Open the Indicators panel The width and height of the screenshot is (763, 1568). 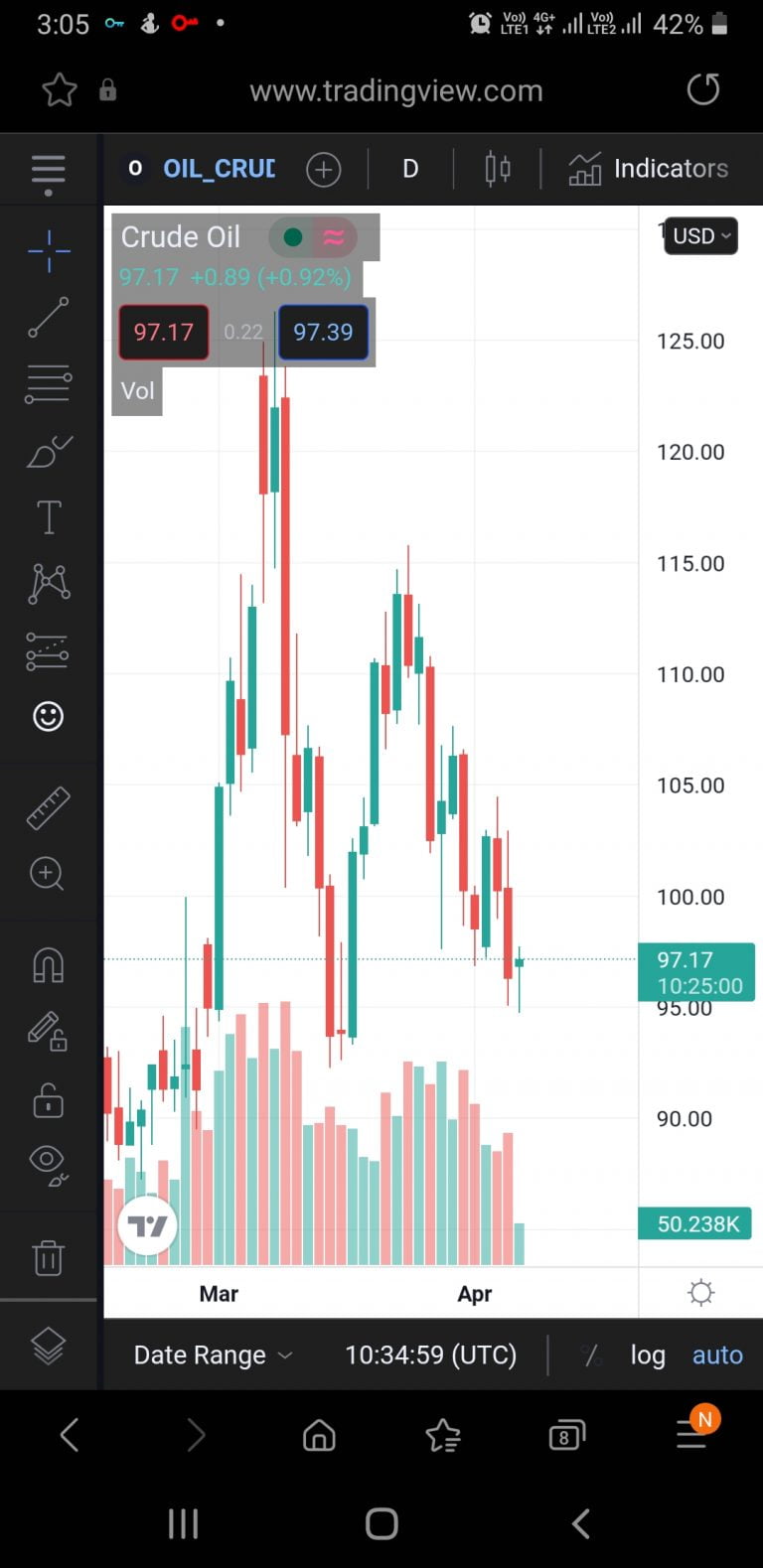pyautogui.click(x=649, y=169)
